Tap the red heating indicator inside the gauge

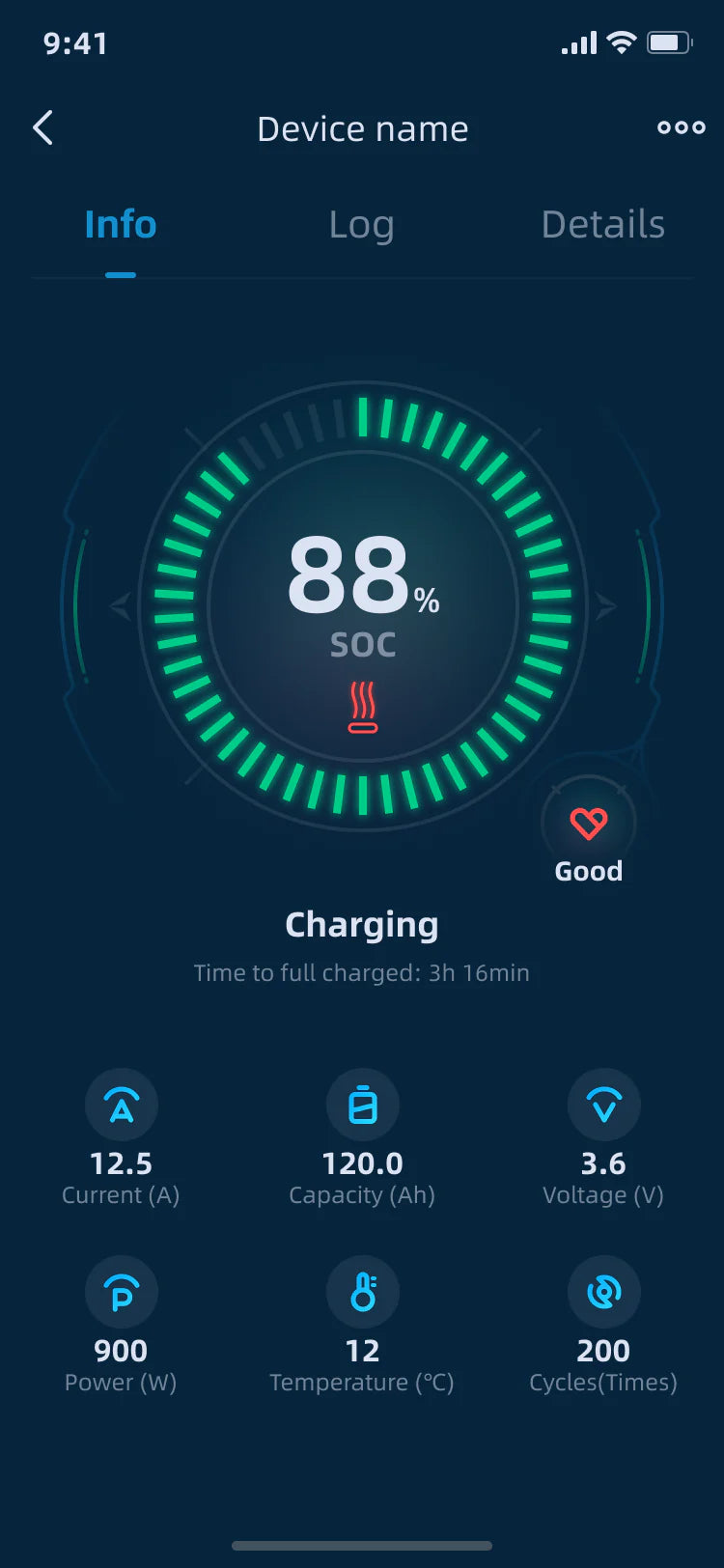point(362,703)
